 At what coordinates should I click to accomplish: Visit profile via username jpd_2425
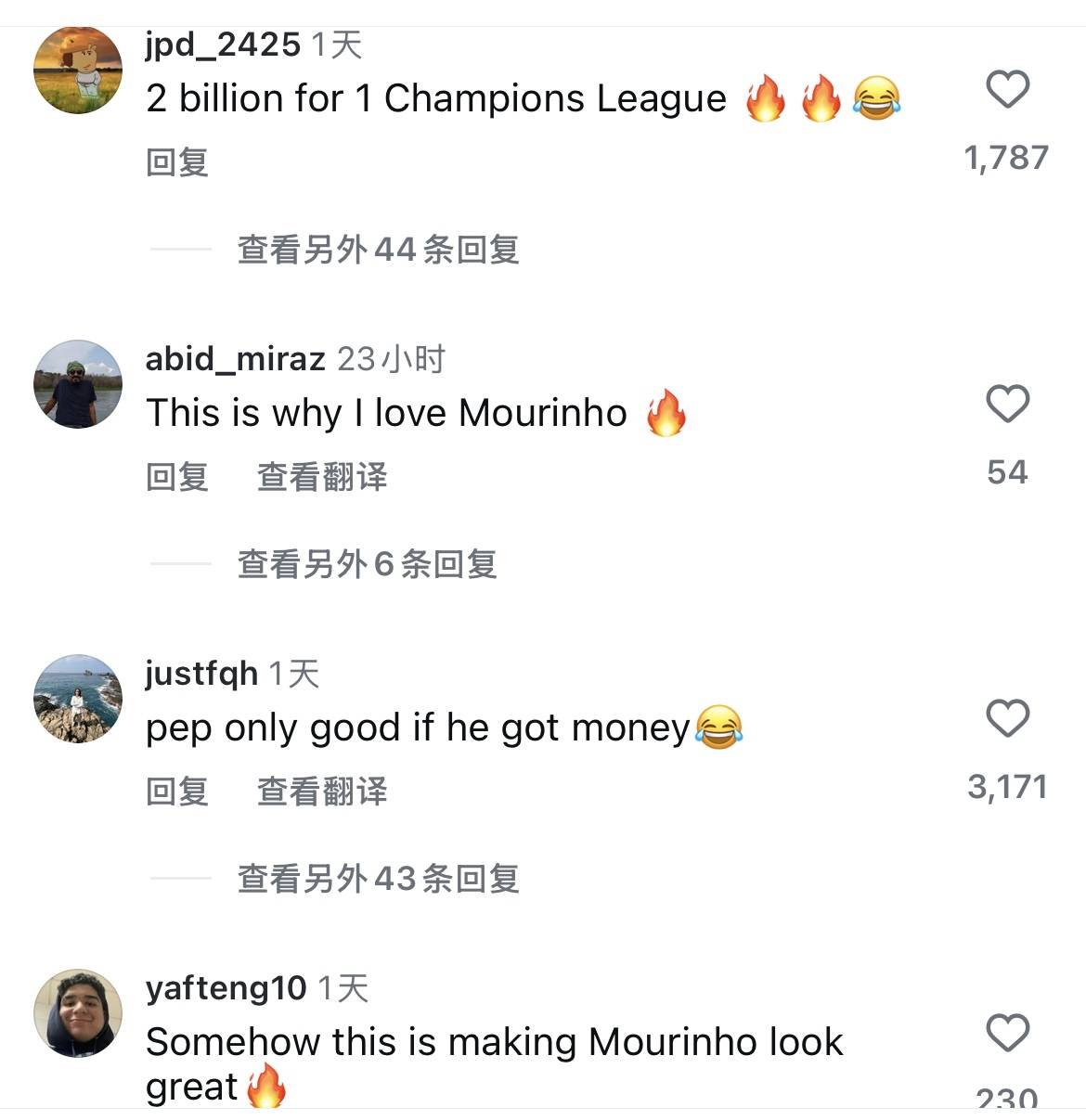[223, 44]
